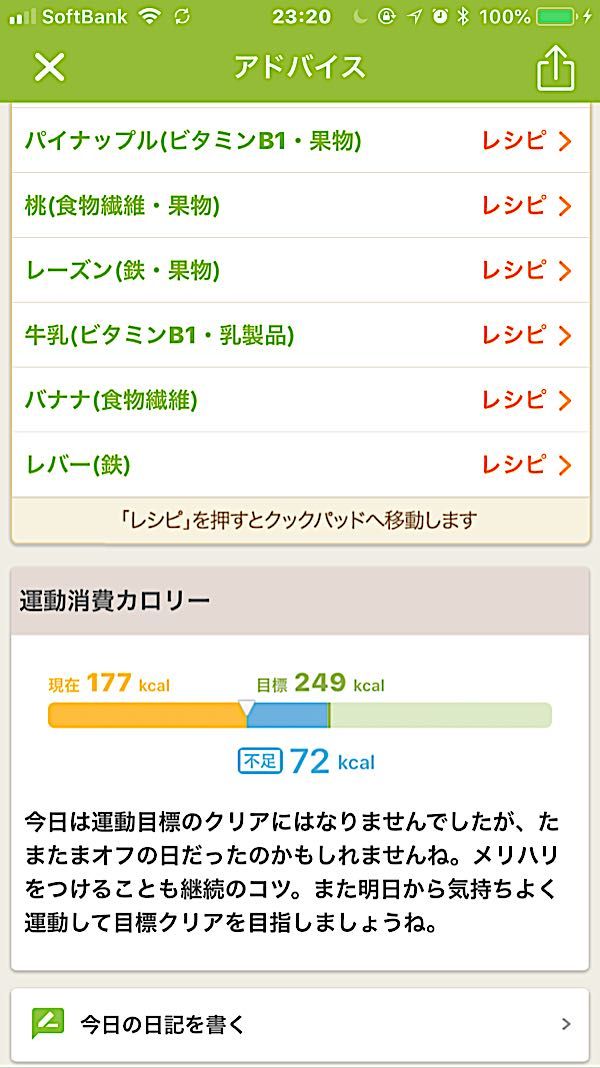This screenshot has width=600, height=1068.
Task: View the recipe link for 桃
Action: click(526, 206)
